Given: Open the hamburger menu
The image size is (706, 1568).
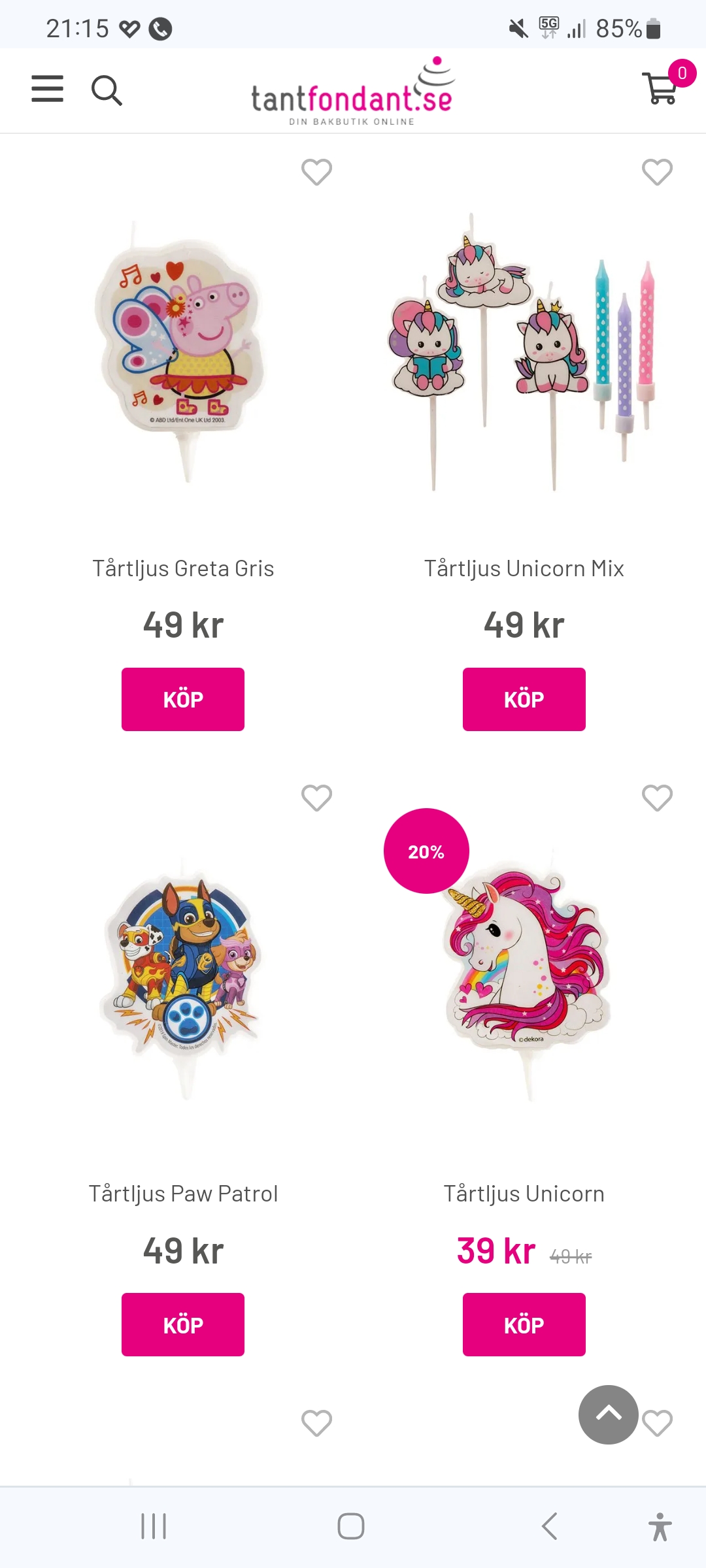Looking at the screenshot, I should pos(48,89).
